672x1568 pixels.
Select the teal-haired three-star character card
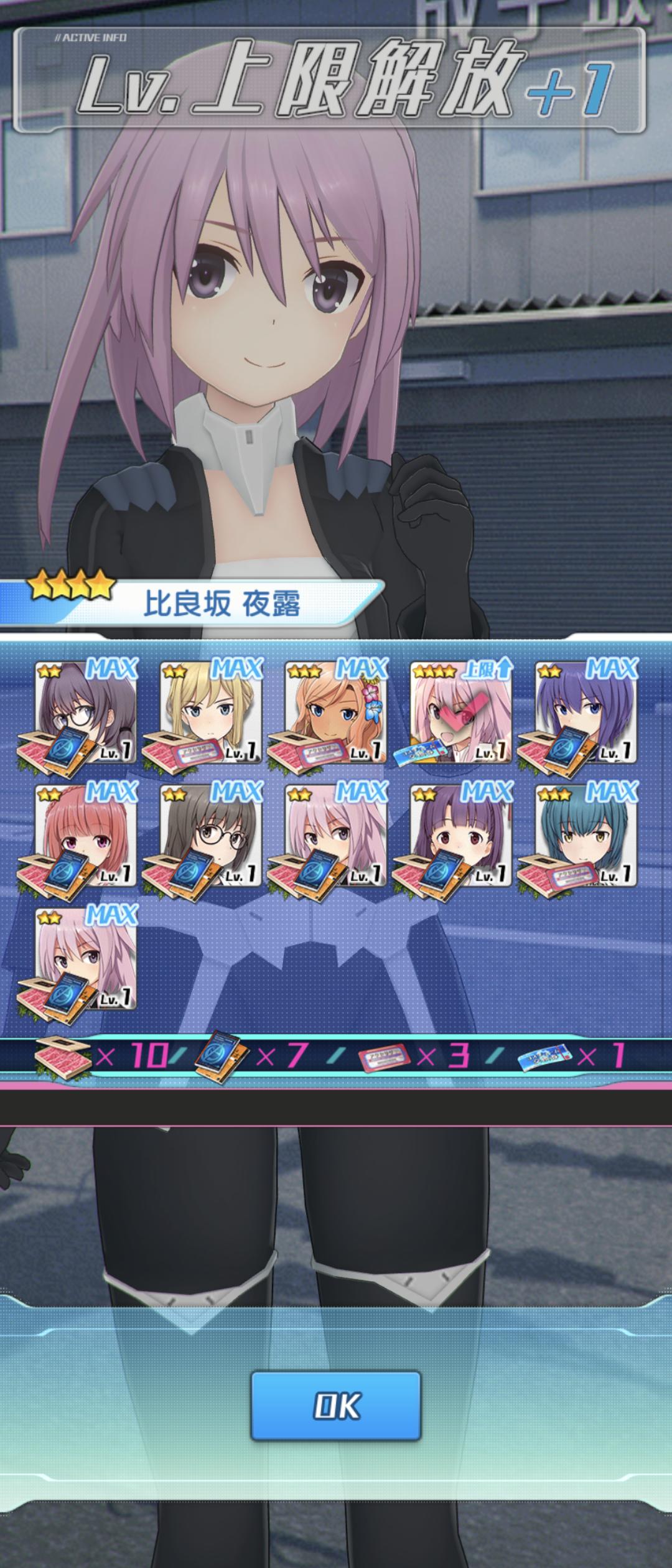coord(586,835)
